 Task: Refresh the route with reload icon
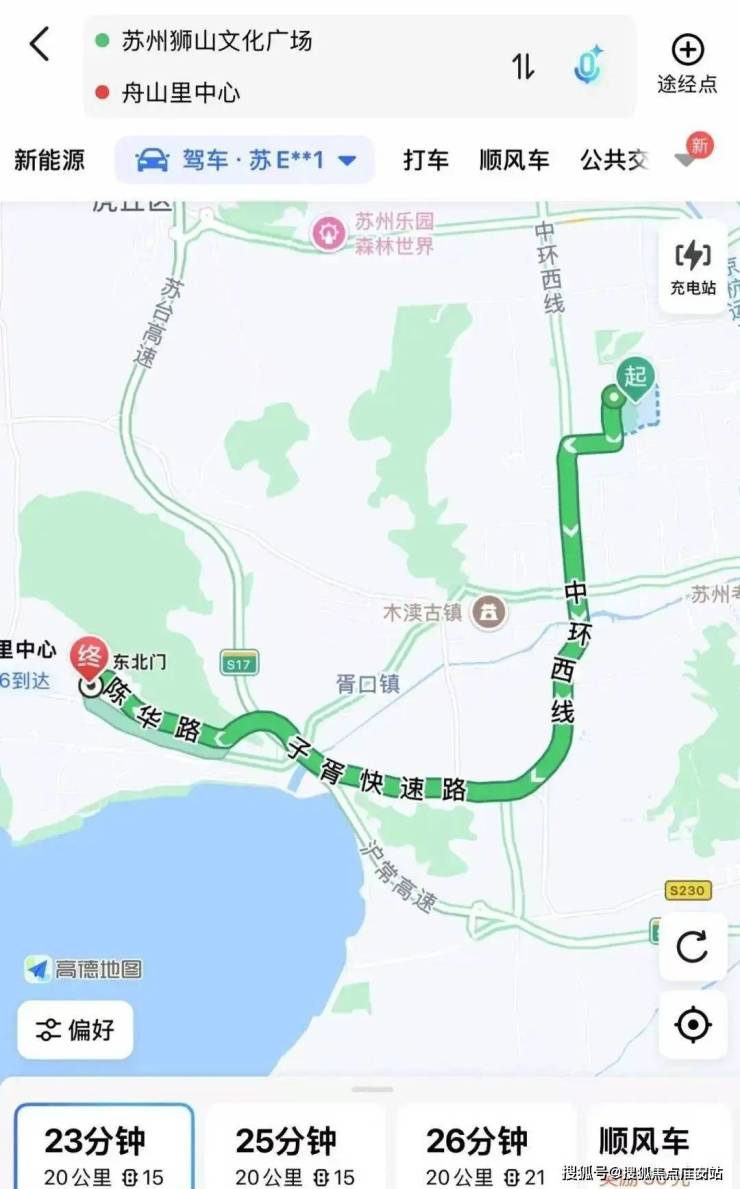pos(692,946)
